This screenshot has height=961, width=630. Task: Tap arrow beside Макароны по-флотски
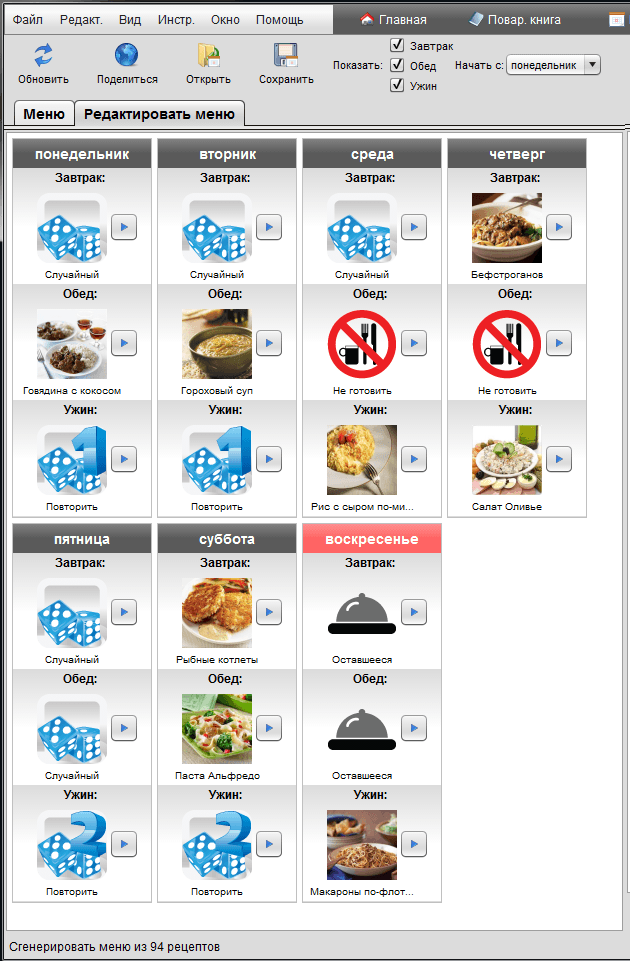(x=414, y=843)
